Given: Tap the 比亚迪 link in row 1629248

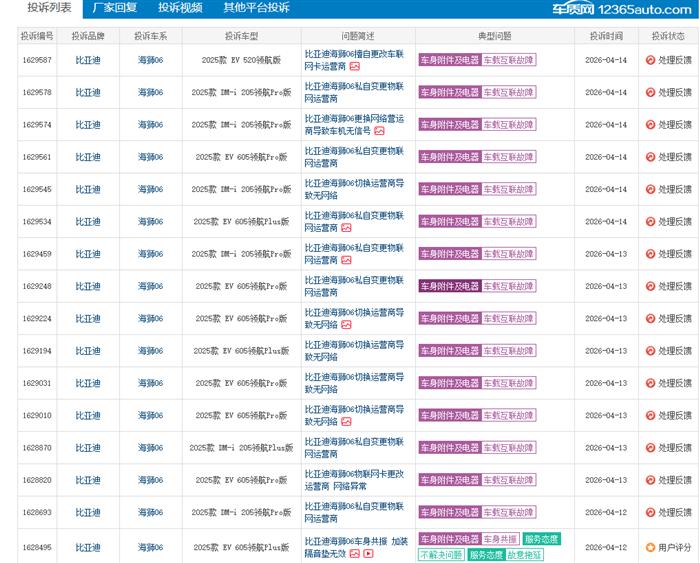Looking at the screenshot, I should (88, 287).
